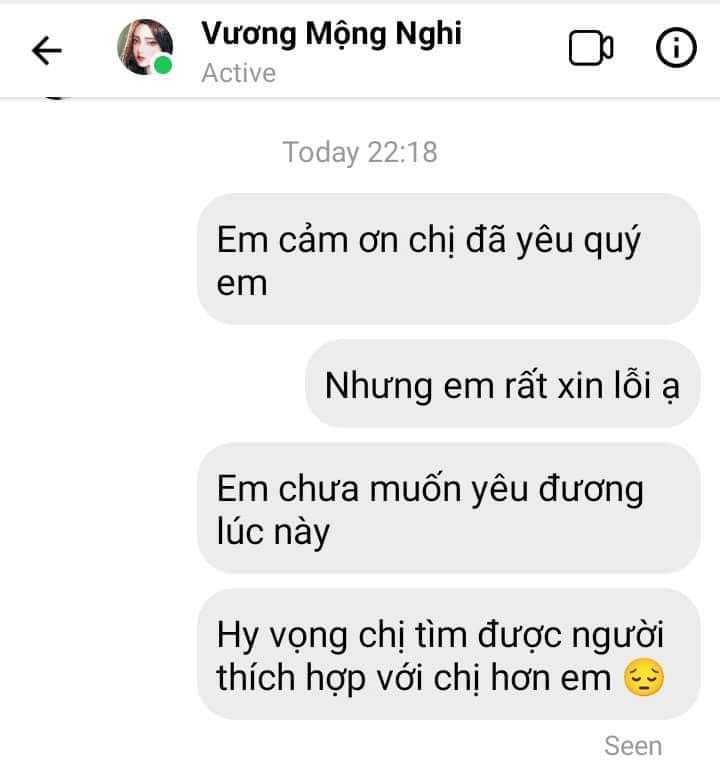Viewport: 720px width, 763px height.
Task: Start a video call with Vương Mộng Nghi
Action: [591, 49]
